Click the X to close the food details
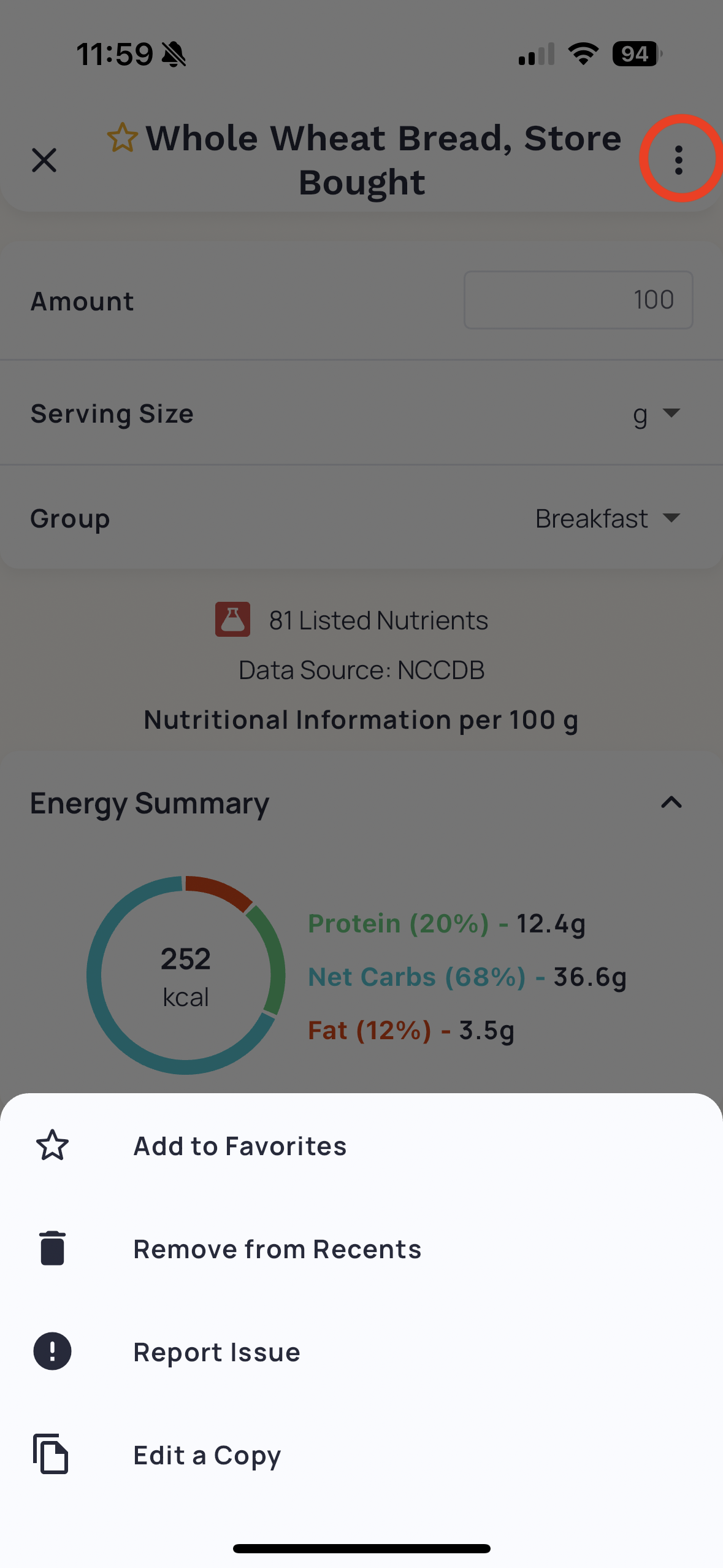Screen dimensions: 723x1568 click(x=44, y=160)
